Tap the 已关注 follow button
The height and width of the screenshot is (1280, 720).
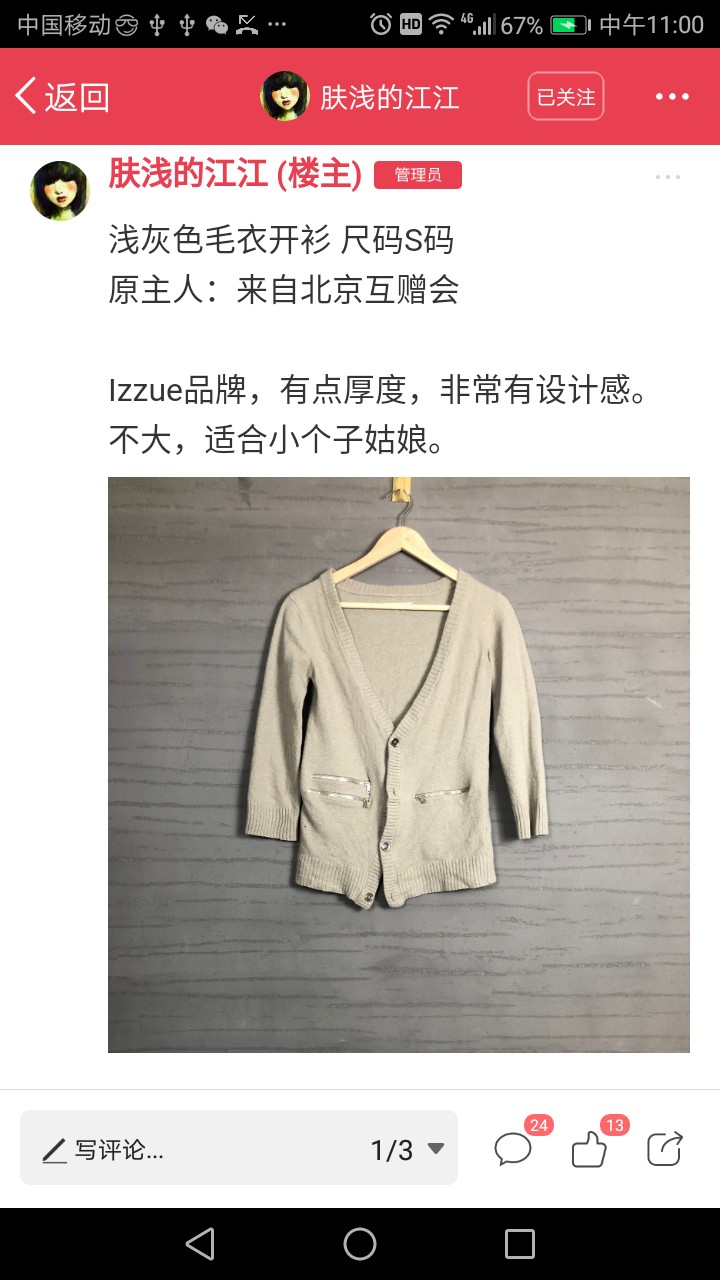(566, 97)
